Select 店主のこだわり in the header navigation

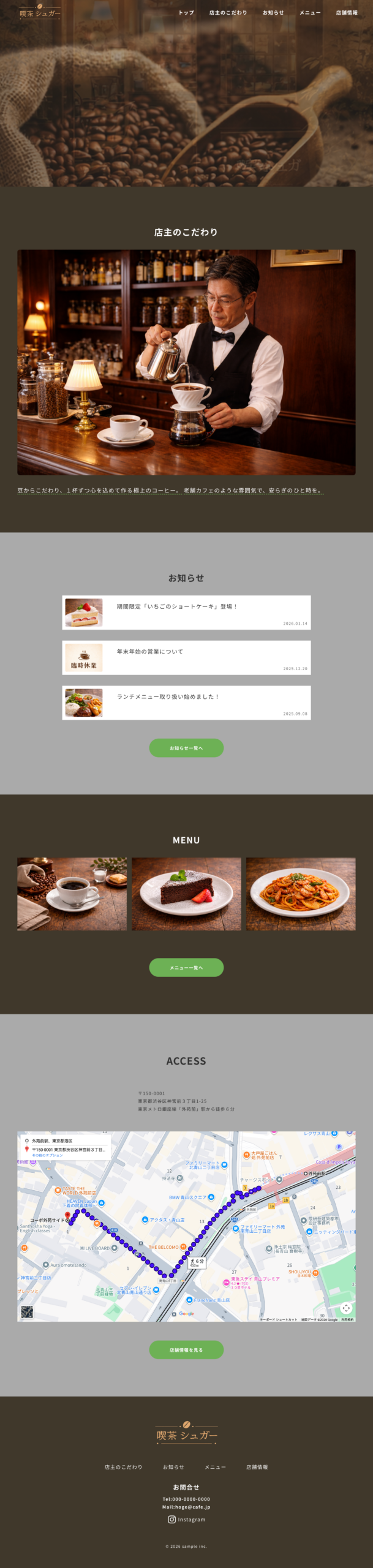click(x=228, y=13)
